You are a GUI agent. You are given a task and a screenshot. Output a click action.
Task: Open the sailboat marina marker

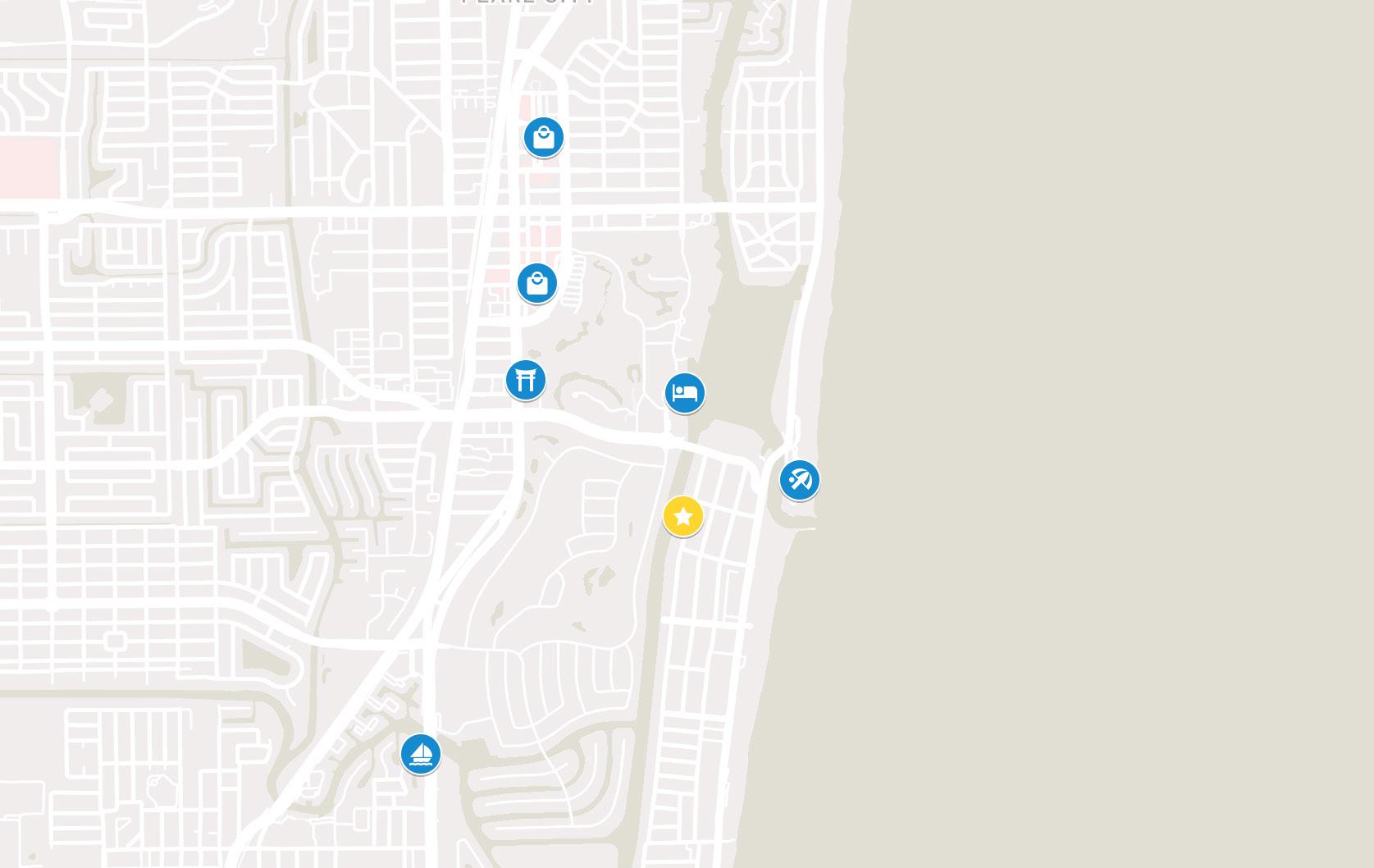(420, 753)
